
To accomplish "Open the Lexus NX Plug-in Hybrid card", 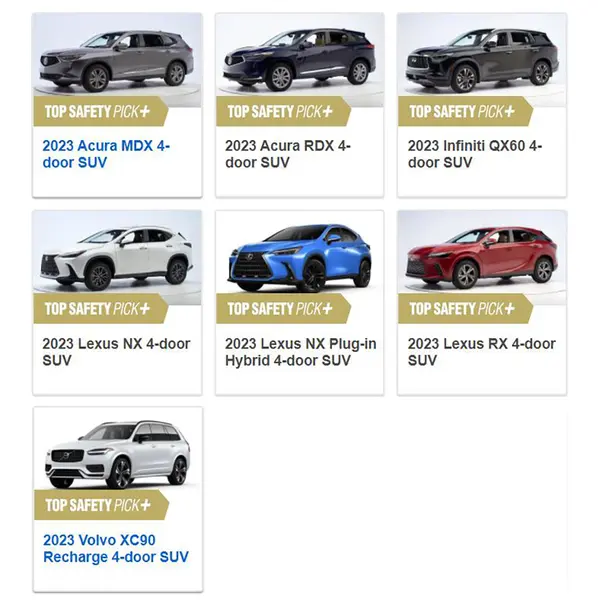I will point(300,351).
